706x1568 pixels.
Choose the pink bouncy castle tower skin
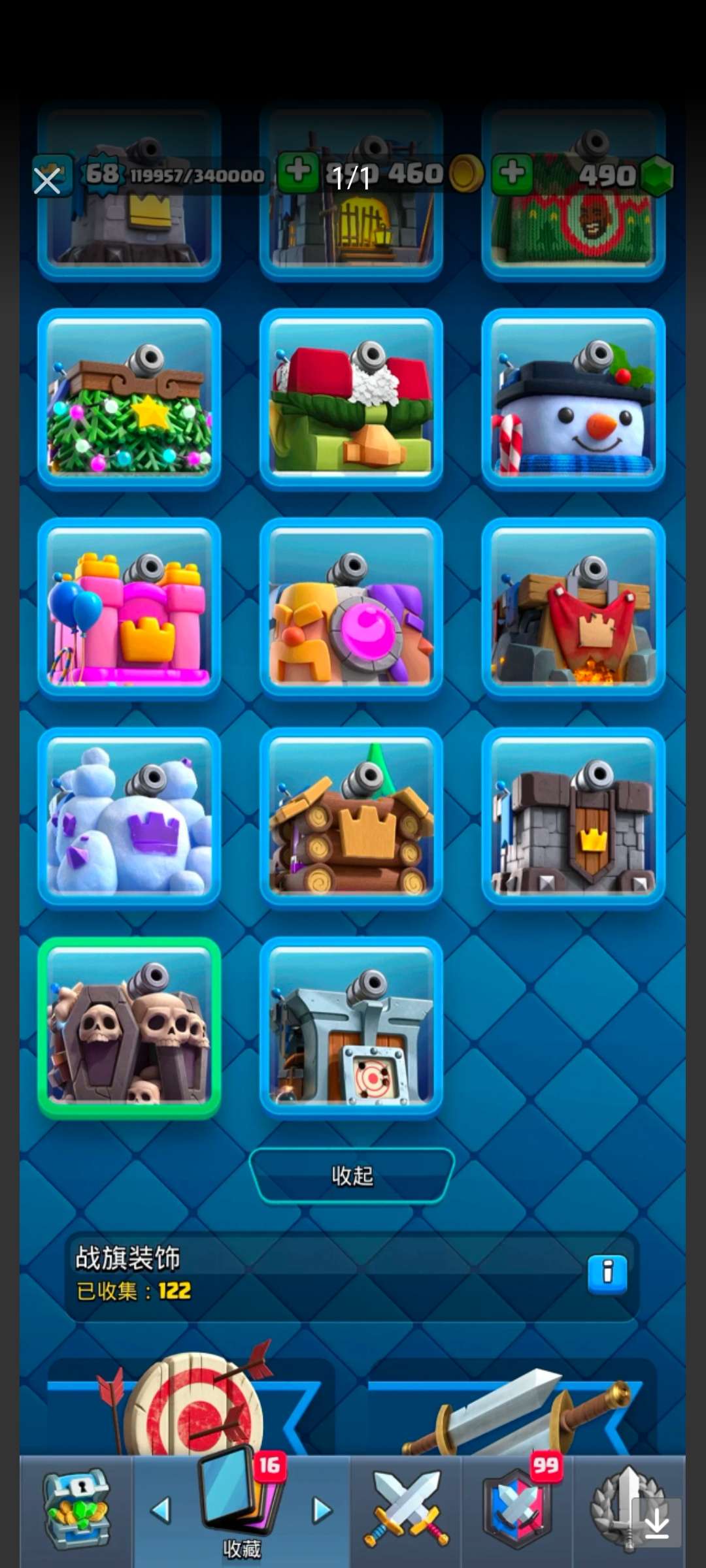[x=129, y=608]
